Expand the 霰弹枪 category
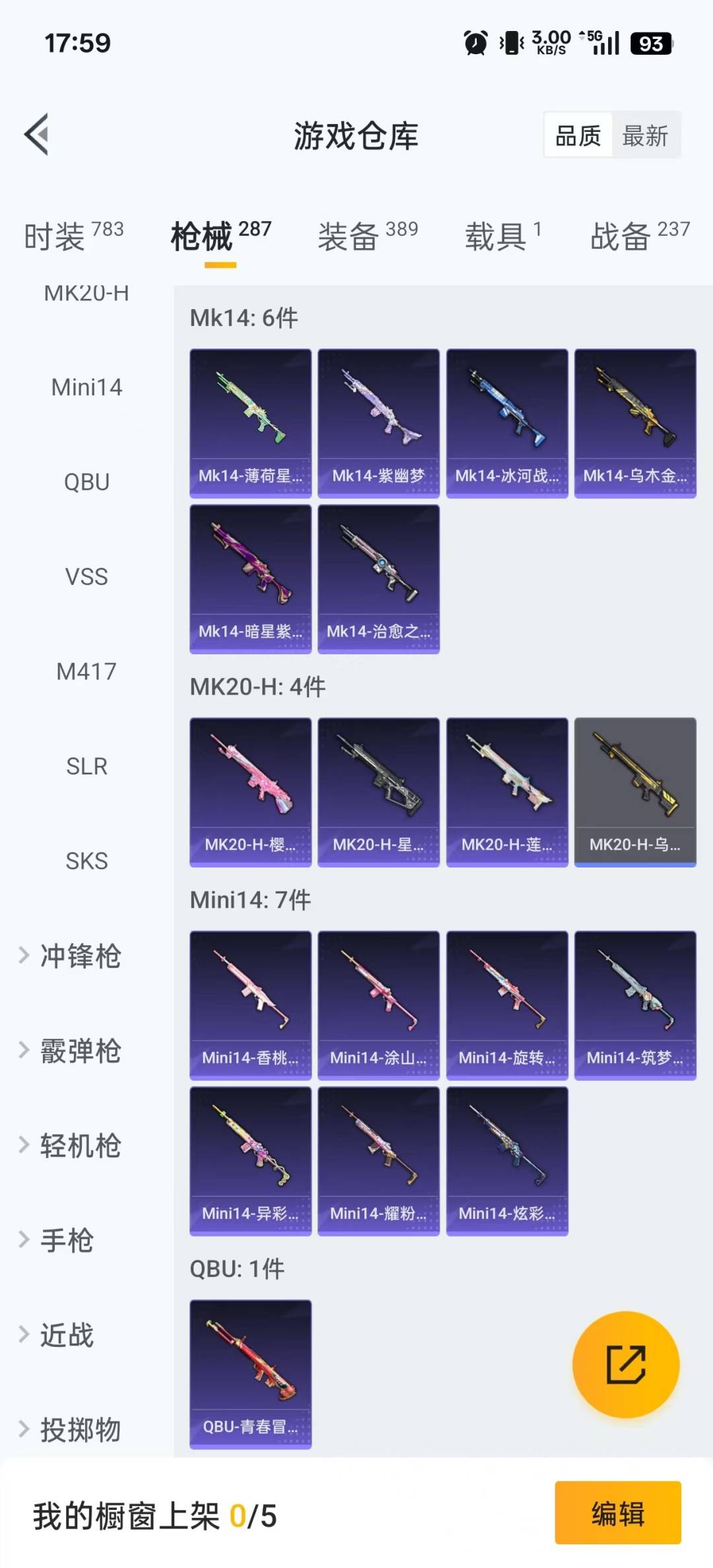This screenshot has height=1568, width=713. [x=79, y=1051]
